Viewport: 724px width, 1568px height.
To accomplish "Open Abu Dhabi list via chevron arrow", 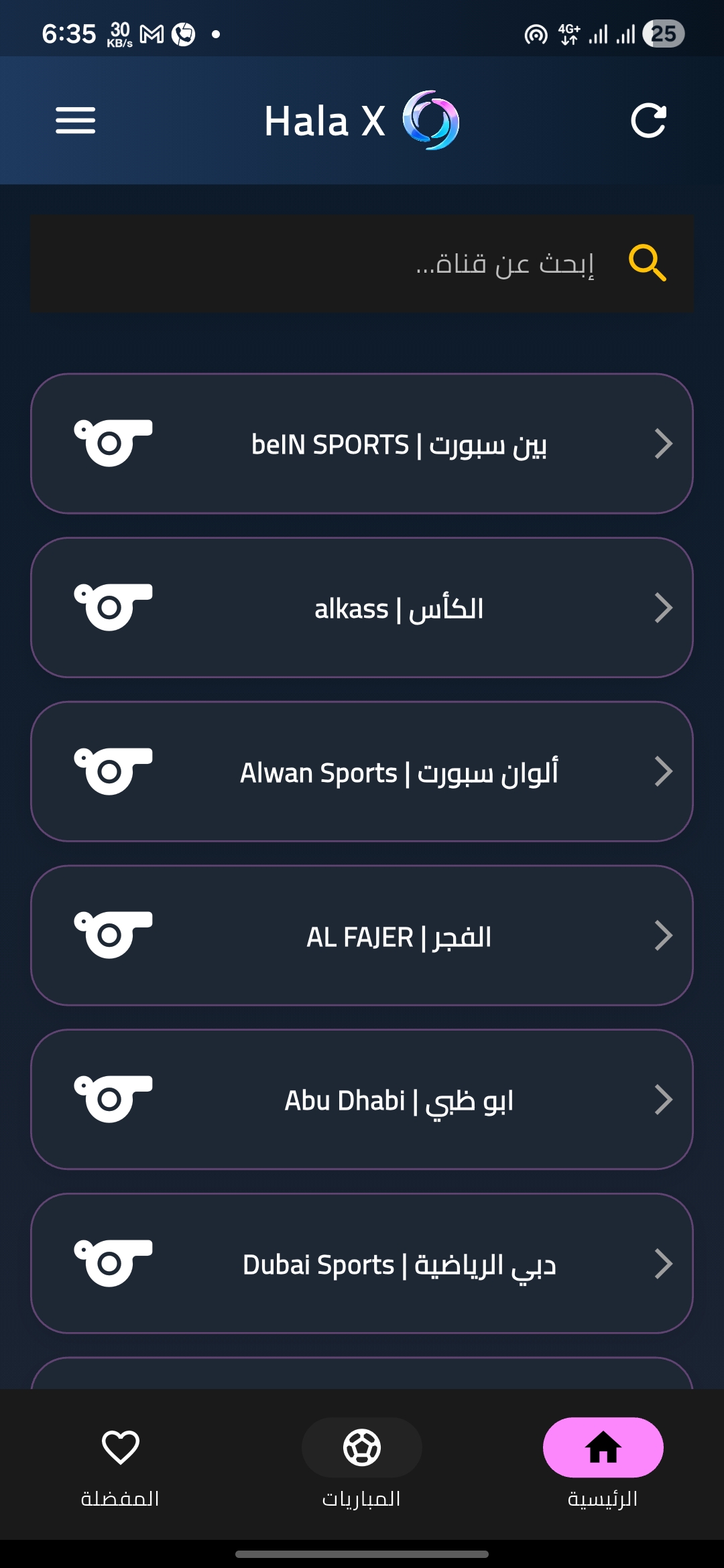I will click(662, 1100).
